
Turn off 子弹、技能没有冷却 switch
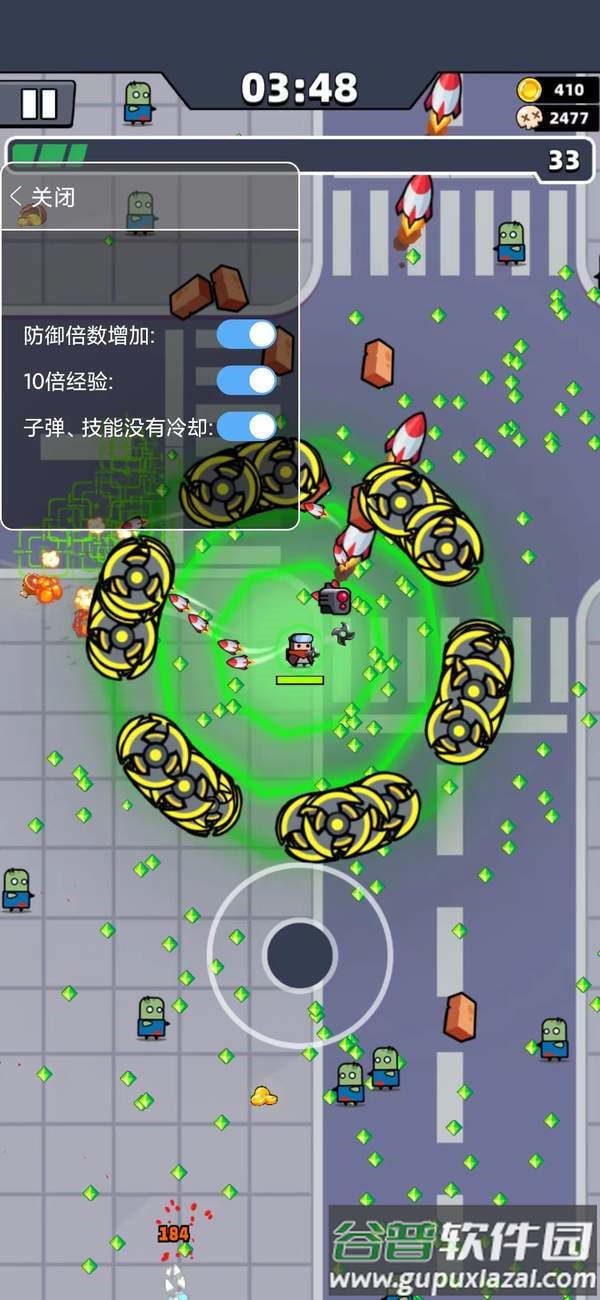(246, 427)
